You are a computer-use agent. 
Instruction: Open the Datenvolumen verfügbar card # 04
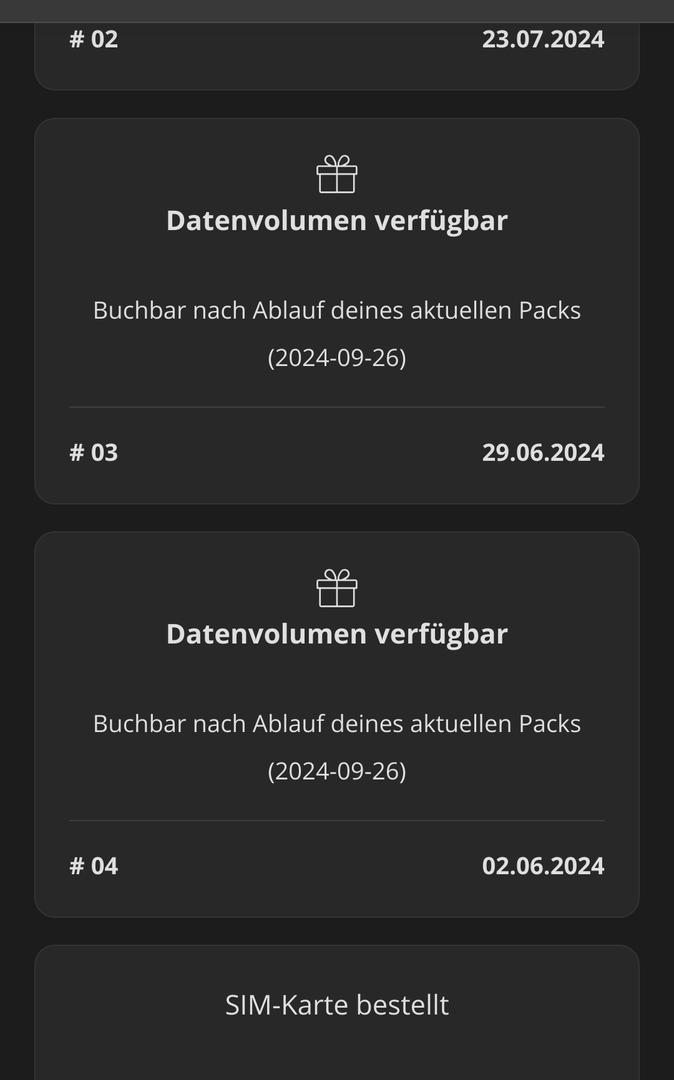click(336, 723)
